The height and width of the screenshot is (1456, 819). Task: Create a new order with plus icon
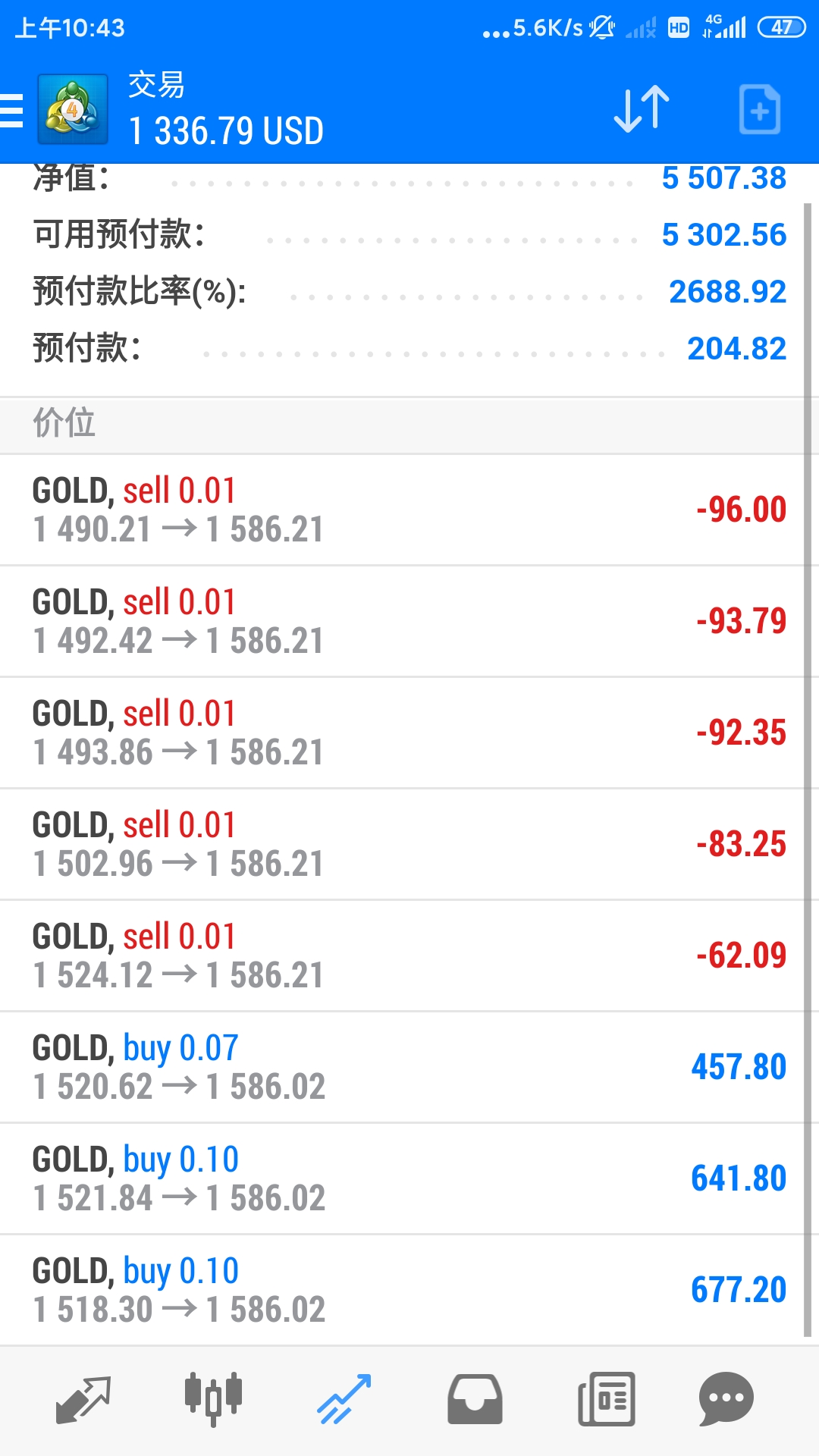coord(760,110)
